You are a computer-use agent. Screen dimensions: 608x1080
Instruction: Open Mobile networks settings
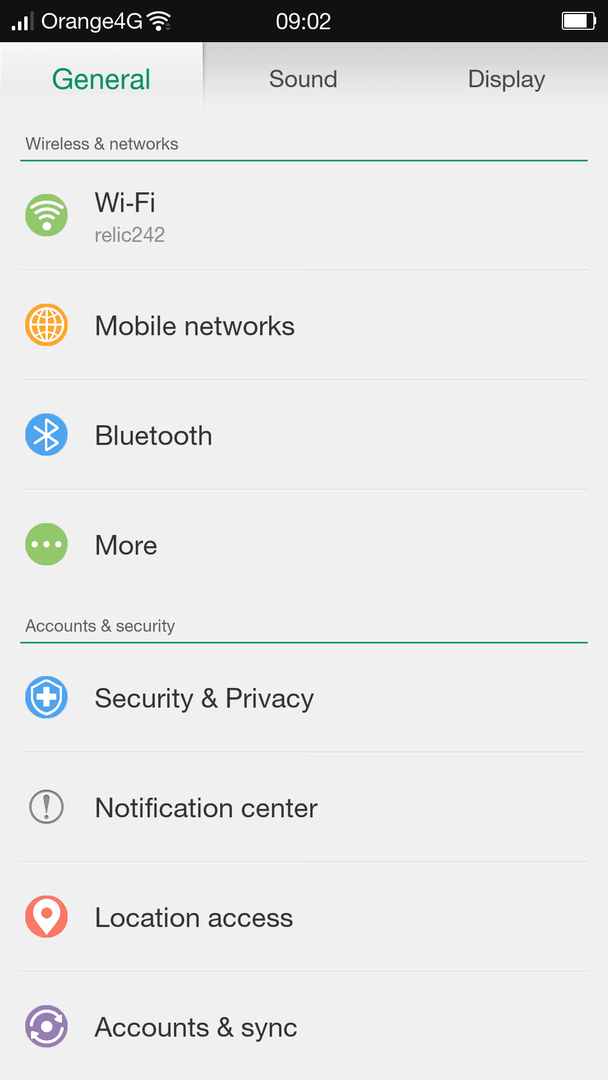tap(304, 325)
